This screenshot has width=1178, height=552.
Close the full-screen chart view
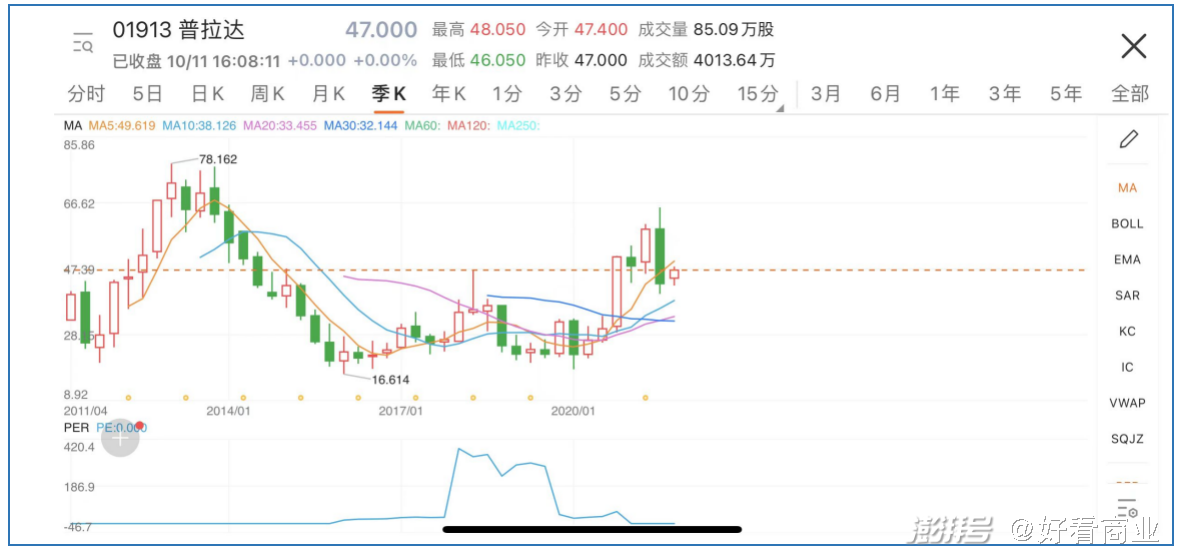[x=1133, y=47]
